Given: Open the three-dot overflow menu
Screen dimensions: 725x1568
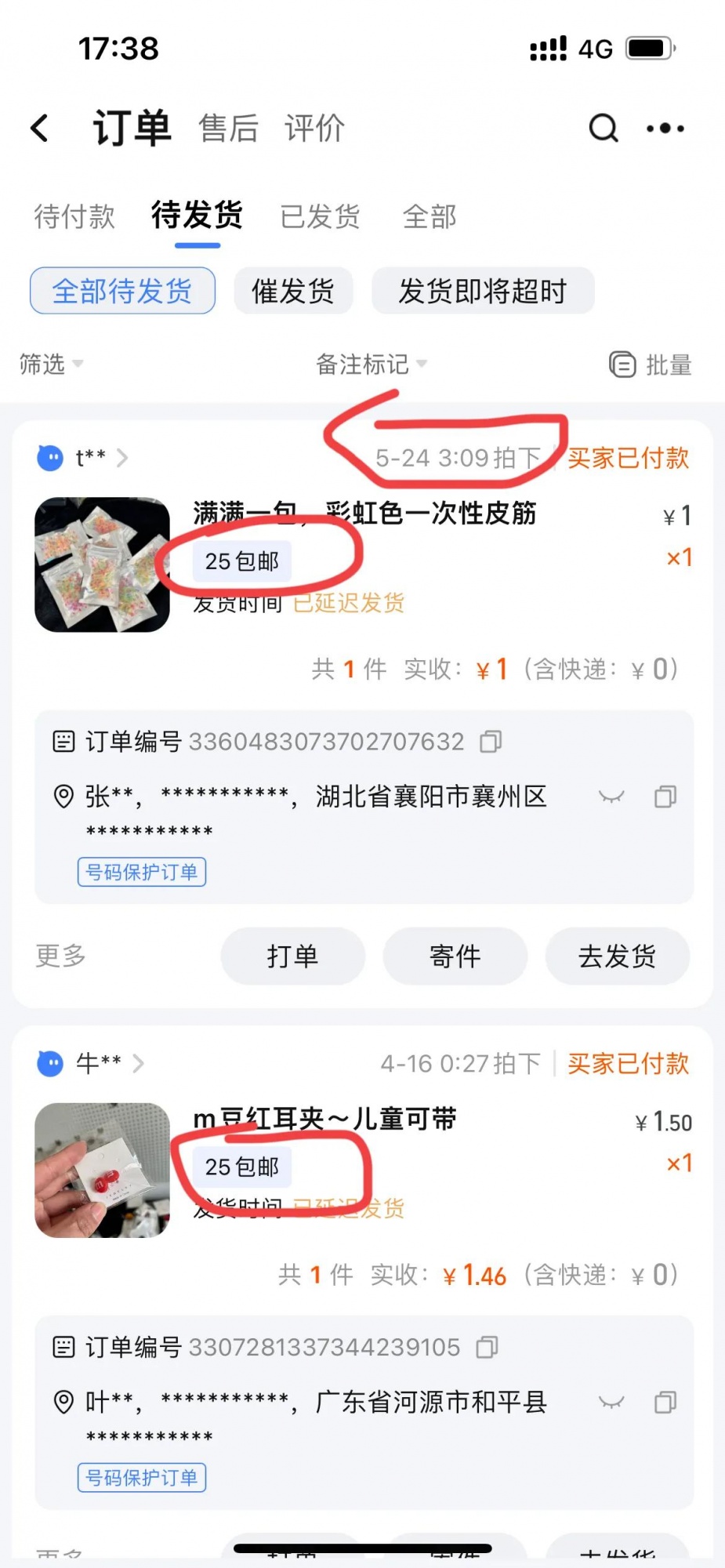Looking at the screenshot, I should (x=665, y=128).
